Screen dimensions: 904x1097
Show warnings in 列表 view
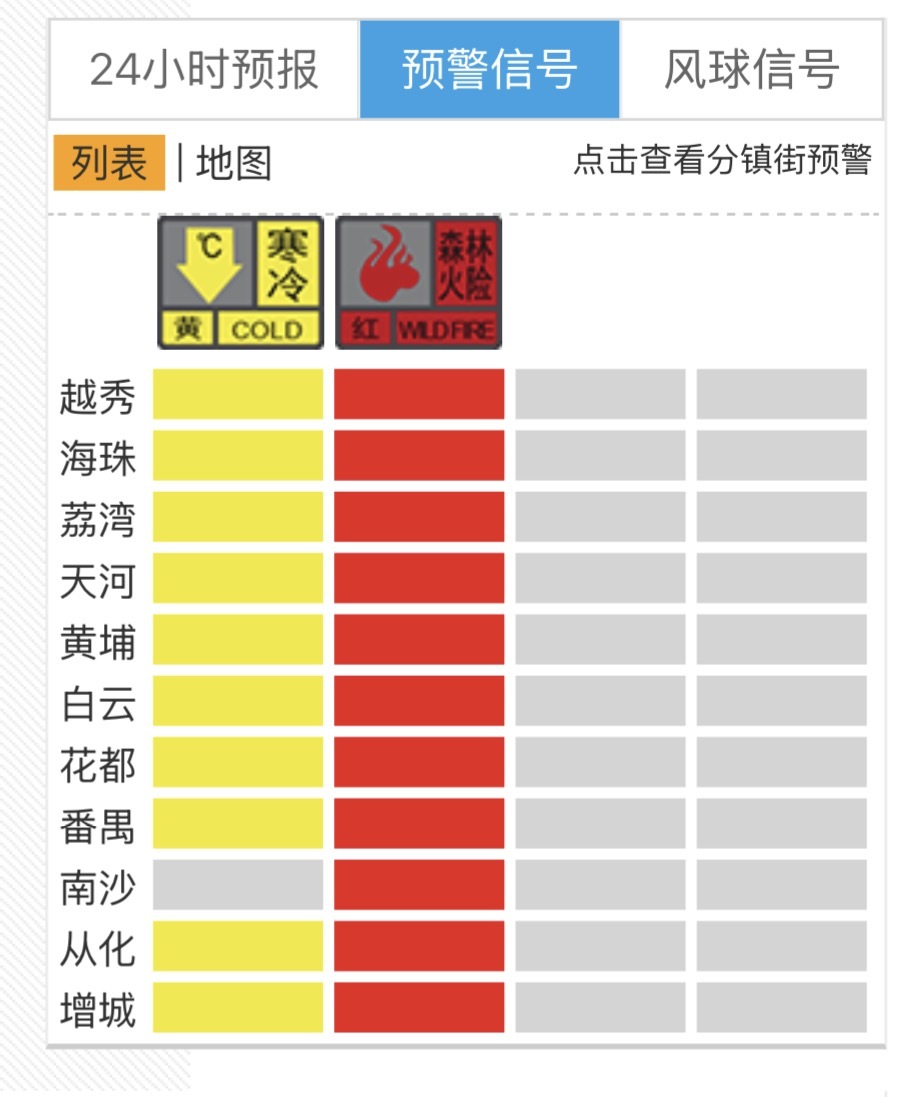click(x=109, y=164)
